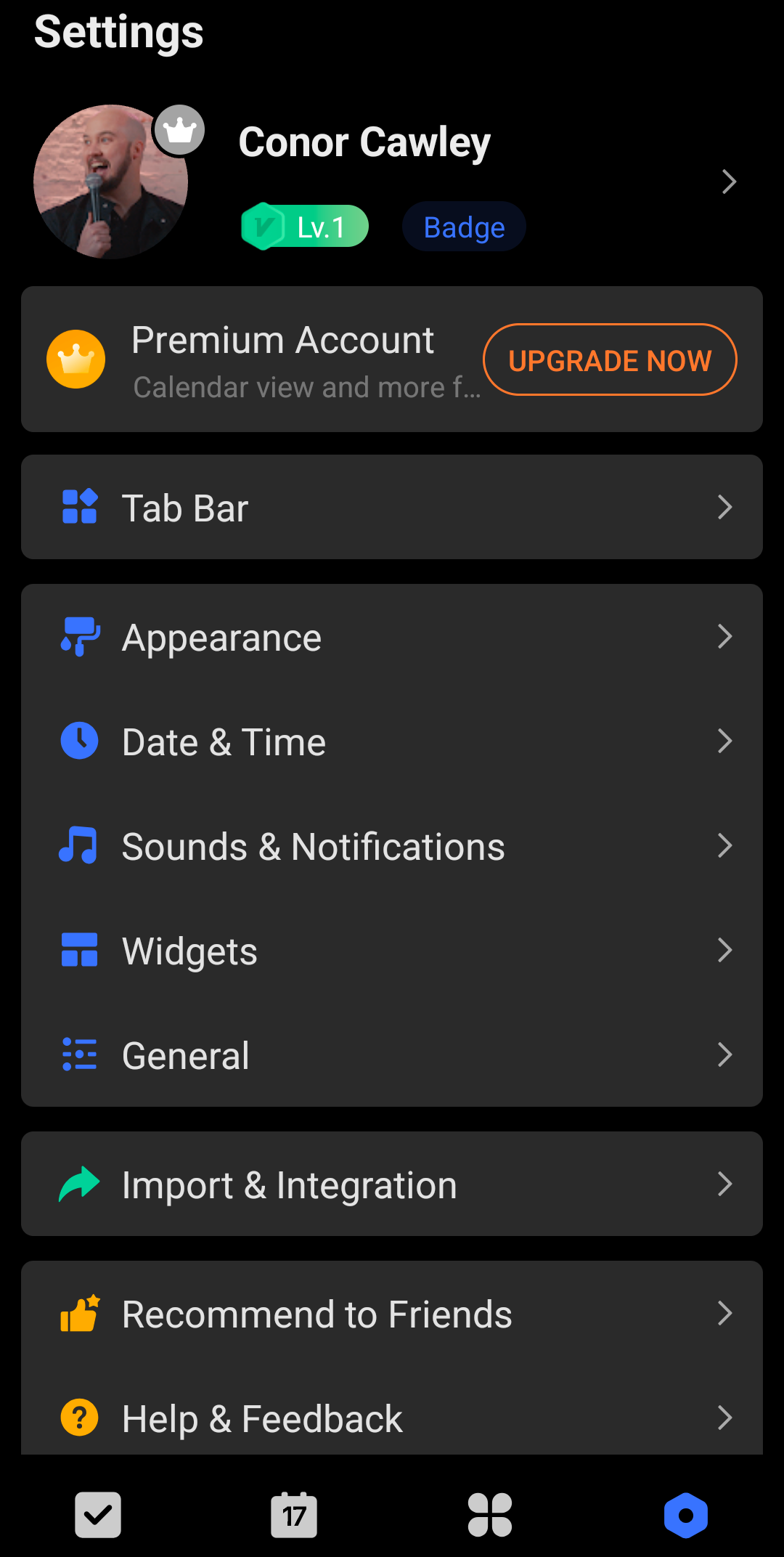784x1557 pixels.
Task: Switch to the tasks checkmark tab
Action: tap(98, 1515)
